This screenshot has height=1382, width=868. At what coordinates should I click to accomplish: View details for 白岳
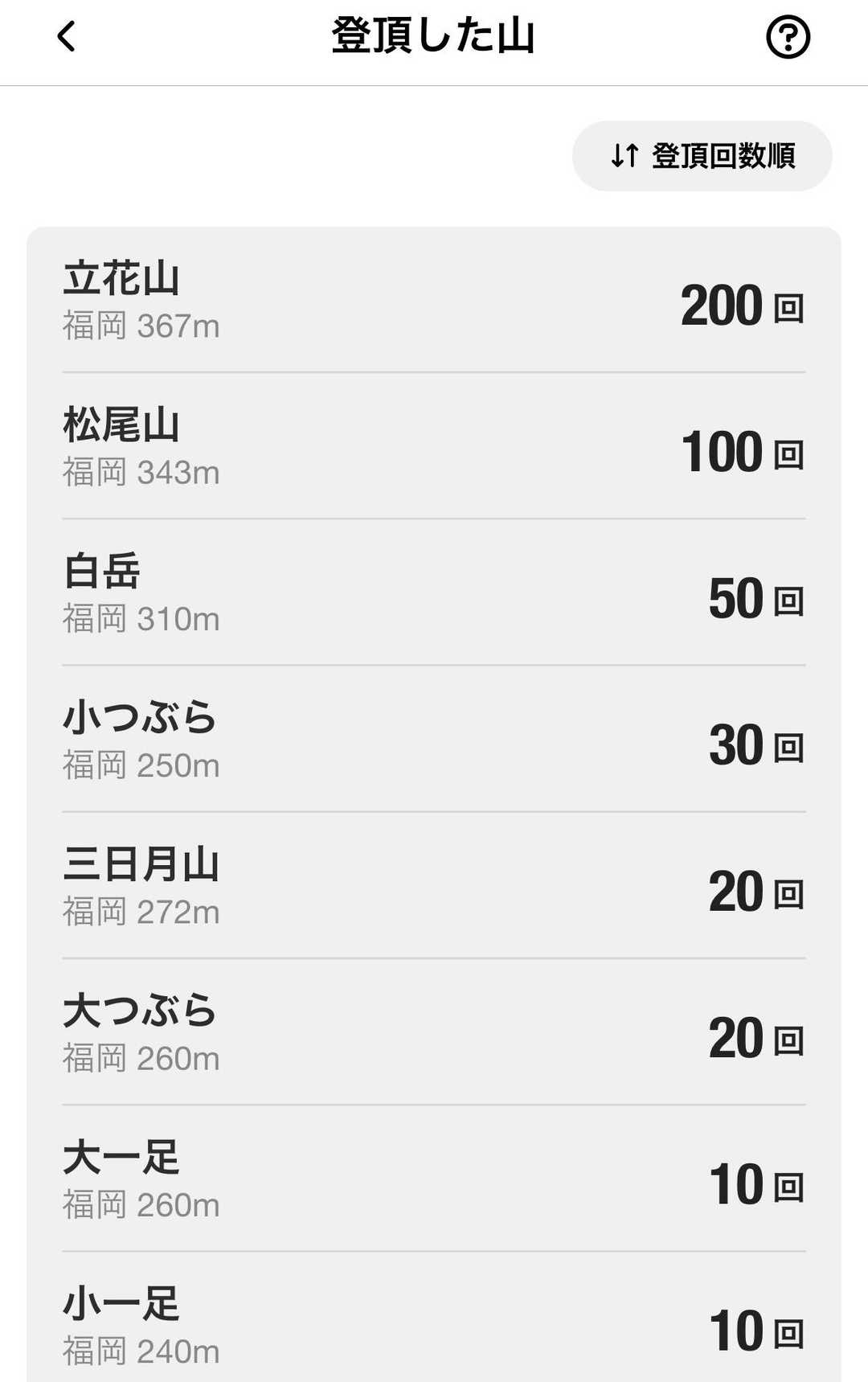point(434,593)
